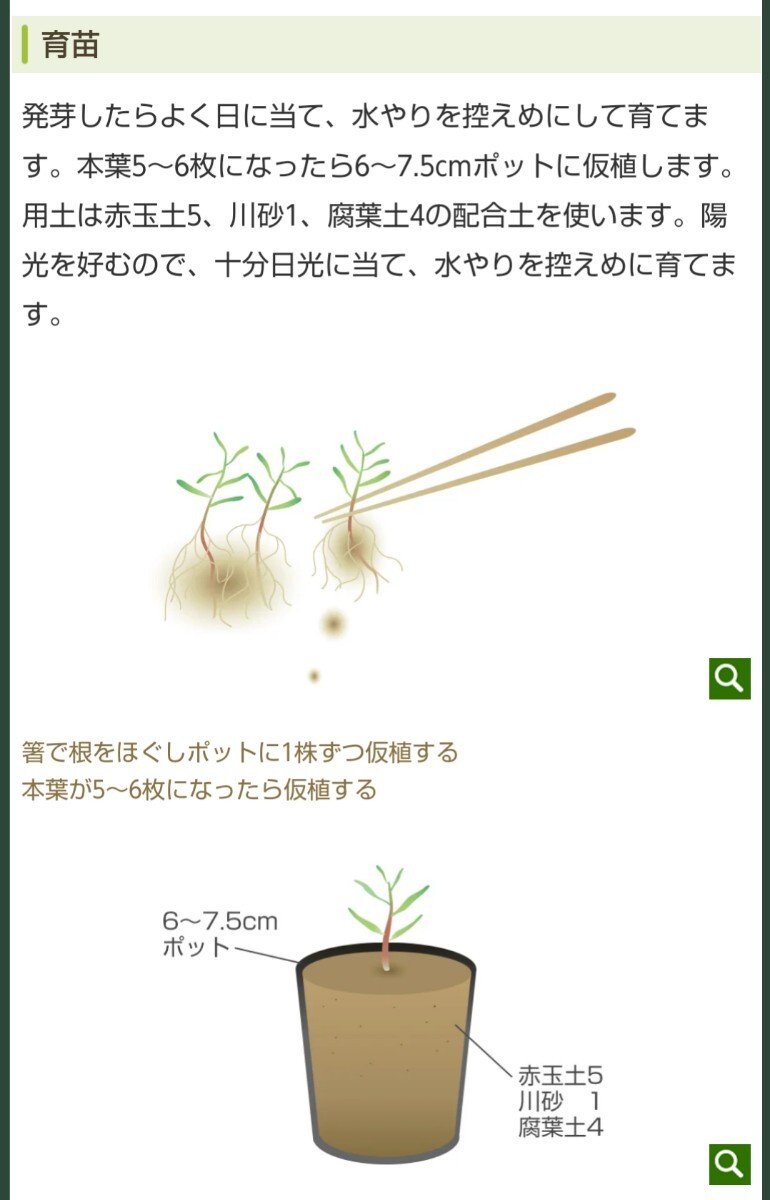This screenshot has height=1200, width=770.
Task: Enlarge the 6〜7.5cm pot soil illustration
Action: (729, 1163)
